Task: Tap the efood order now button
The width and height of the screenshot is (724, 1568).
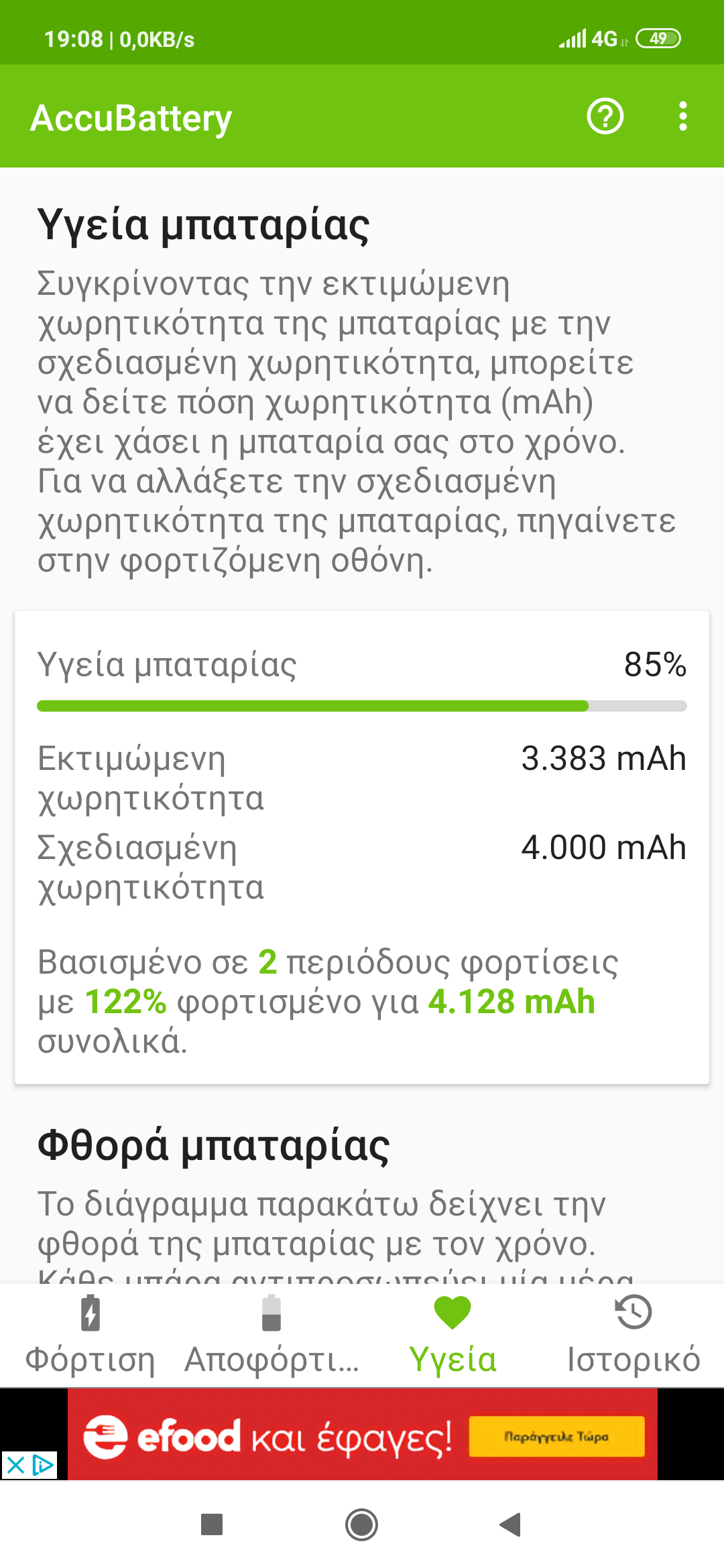Action: tap(556, 1437)
